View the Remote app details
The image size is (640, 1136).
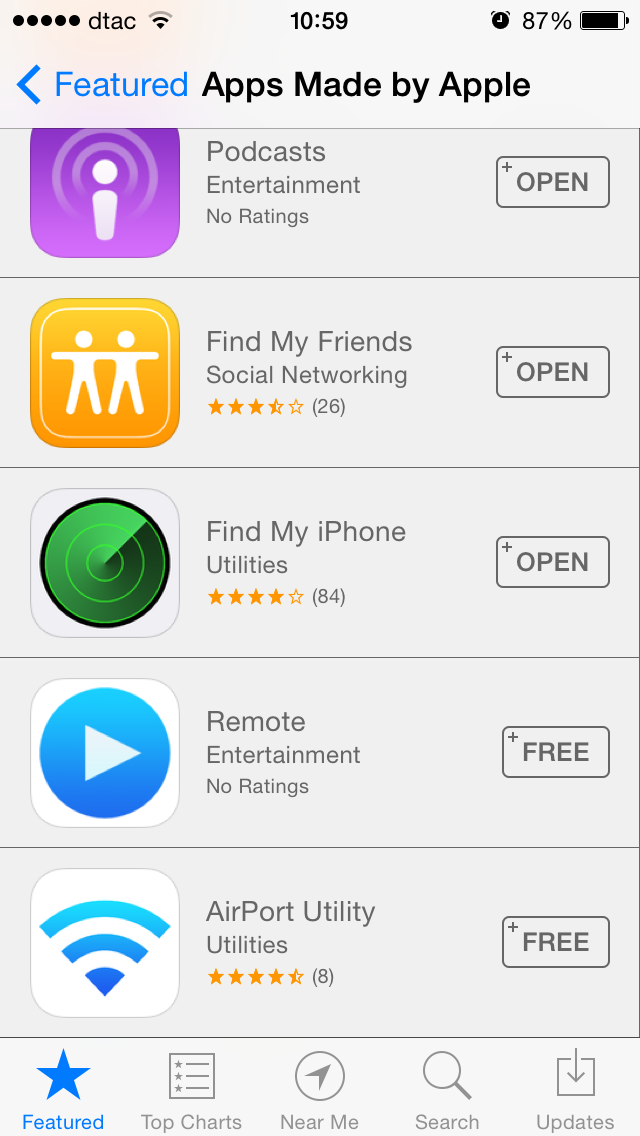[320, 753]
